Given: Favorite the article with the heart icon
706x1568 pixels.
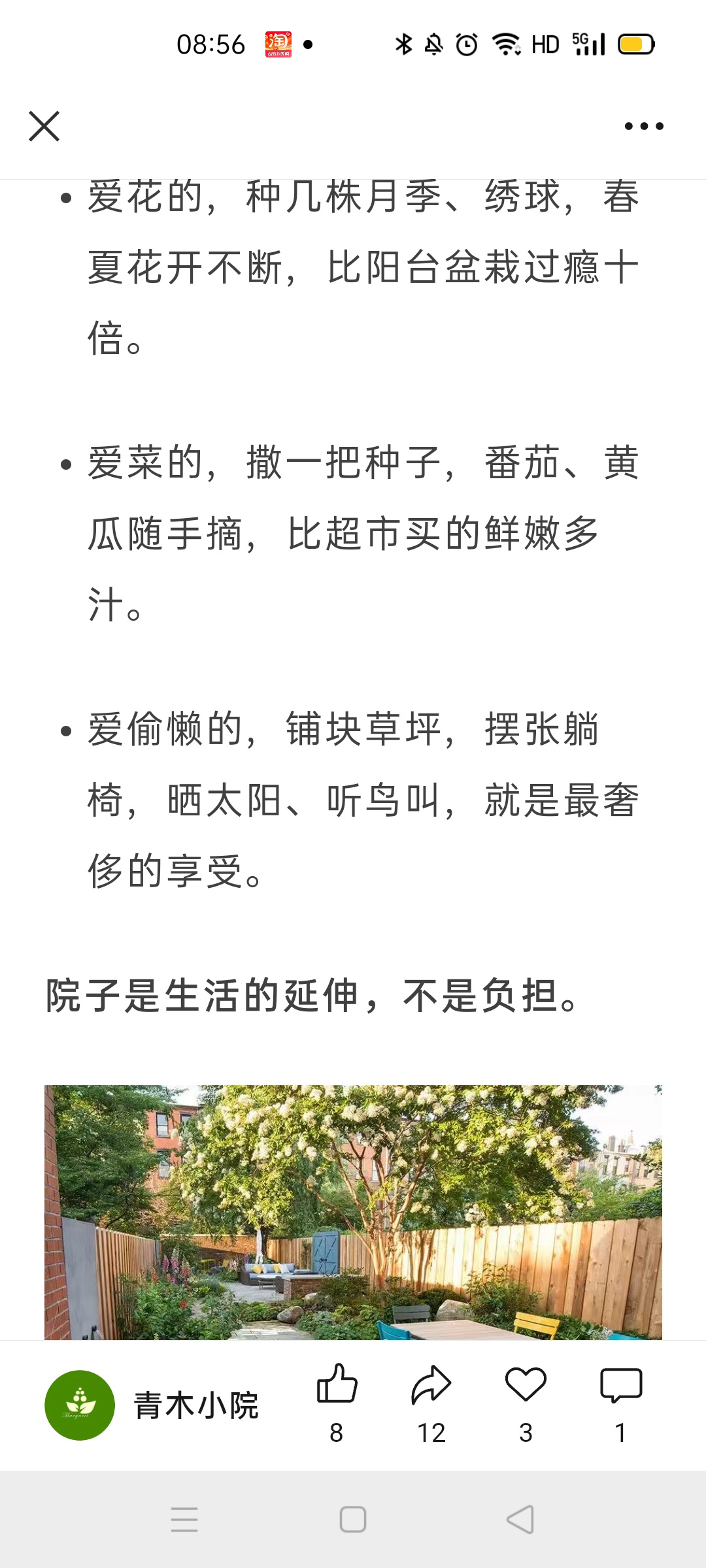Looking at the screenshot, I should (x=526, y=1384).
